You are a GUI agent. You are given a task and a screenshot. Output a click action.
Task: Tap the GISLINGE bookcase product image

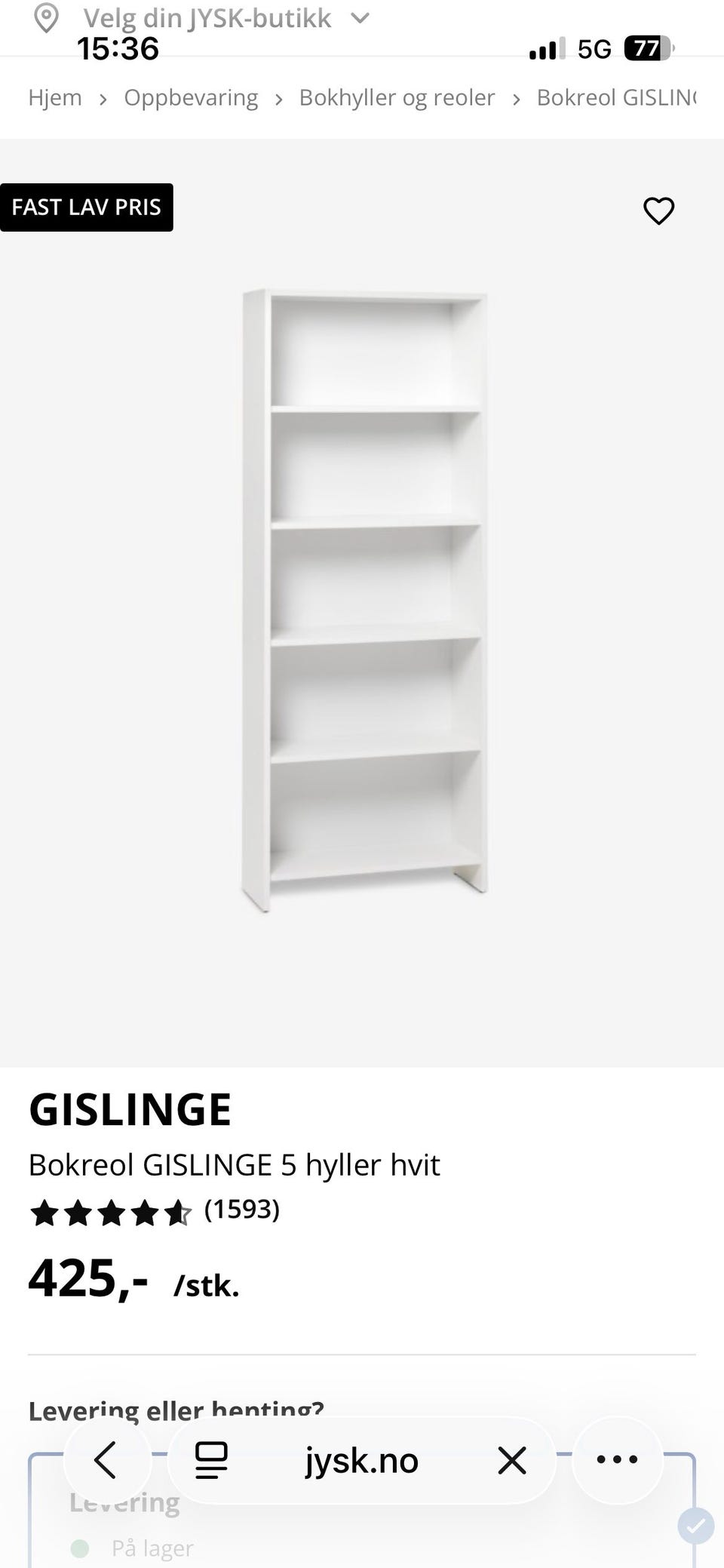click(362, 596)
